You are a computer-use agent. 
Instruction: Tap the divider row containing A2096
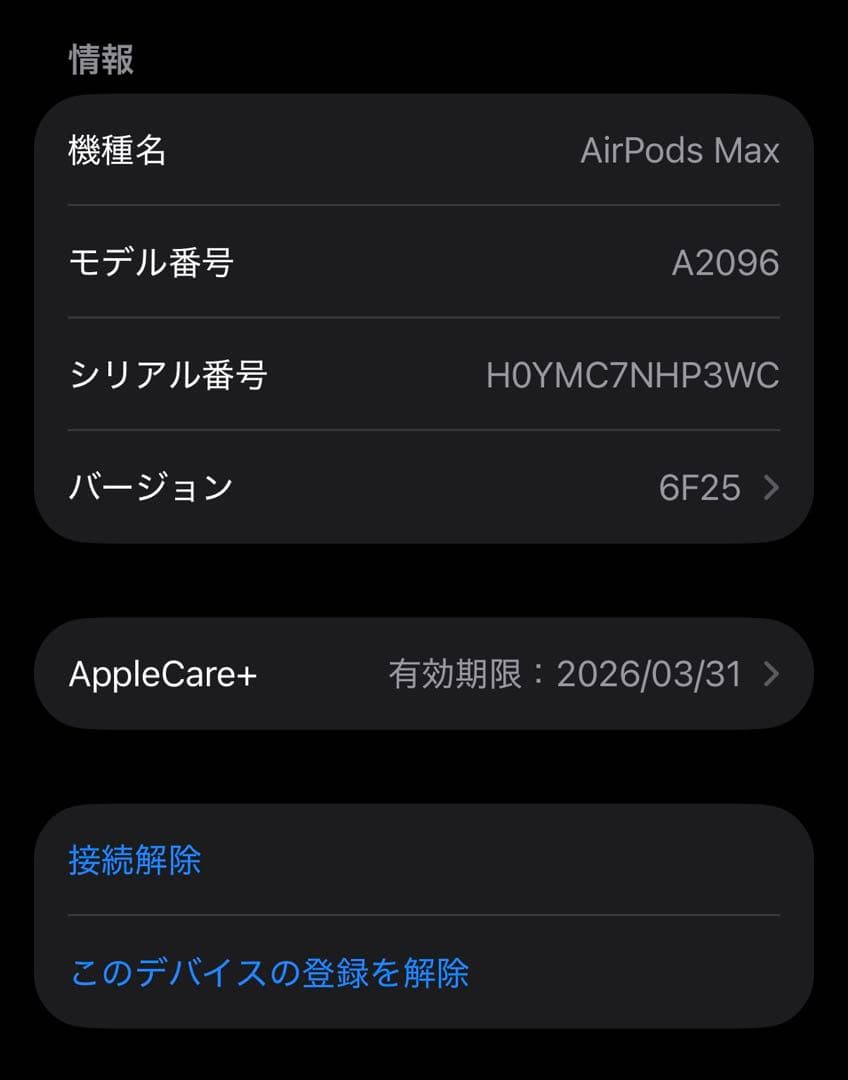(x=424, y=263)
